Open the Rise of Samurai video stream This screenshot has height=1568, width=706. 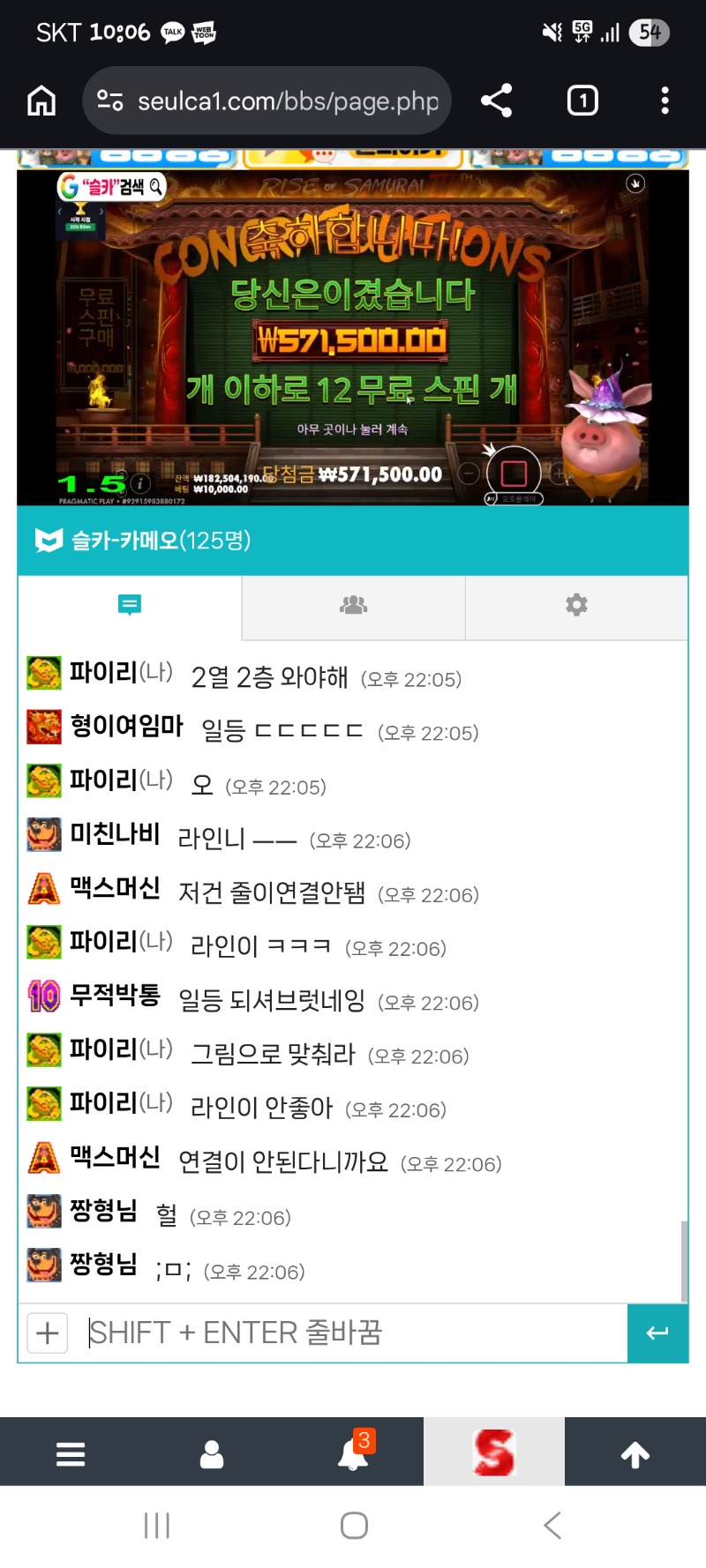click(x=353, y=337)
